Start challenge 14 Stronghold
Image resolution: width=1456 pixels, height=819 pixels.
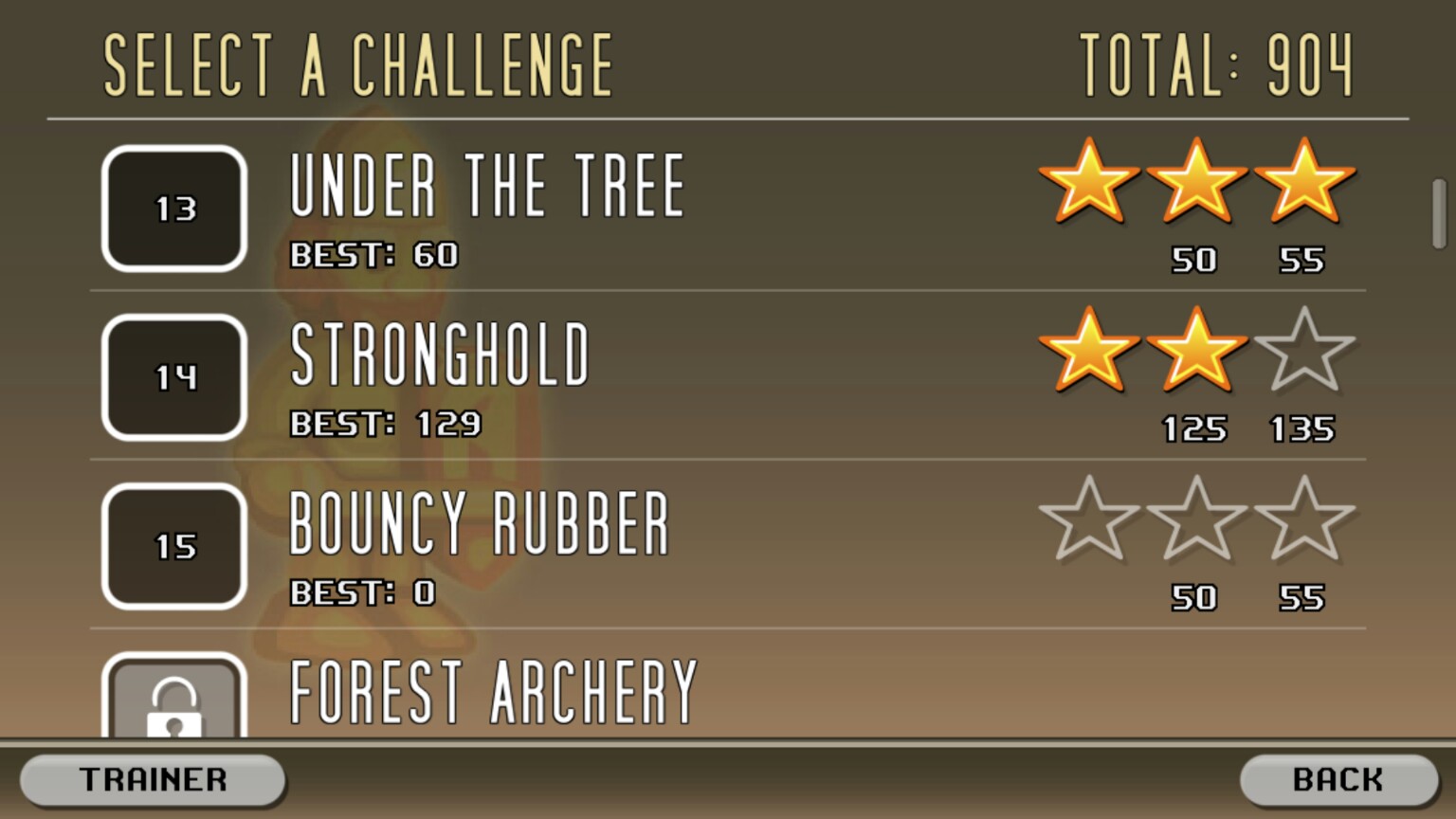174,377
